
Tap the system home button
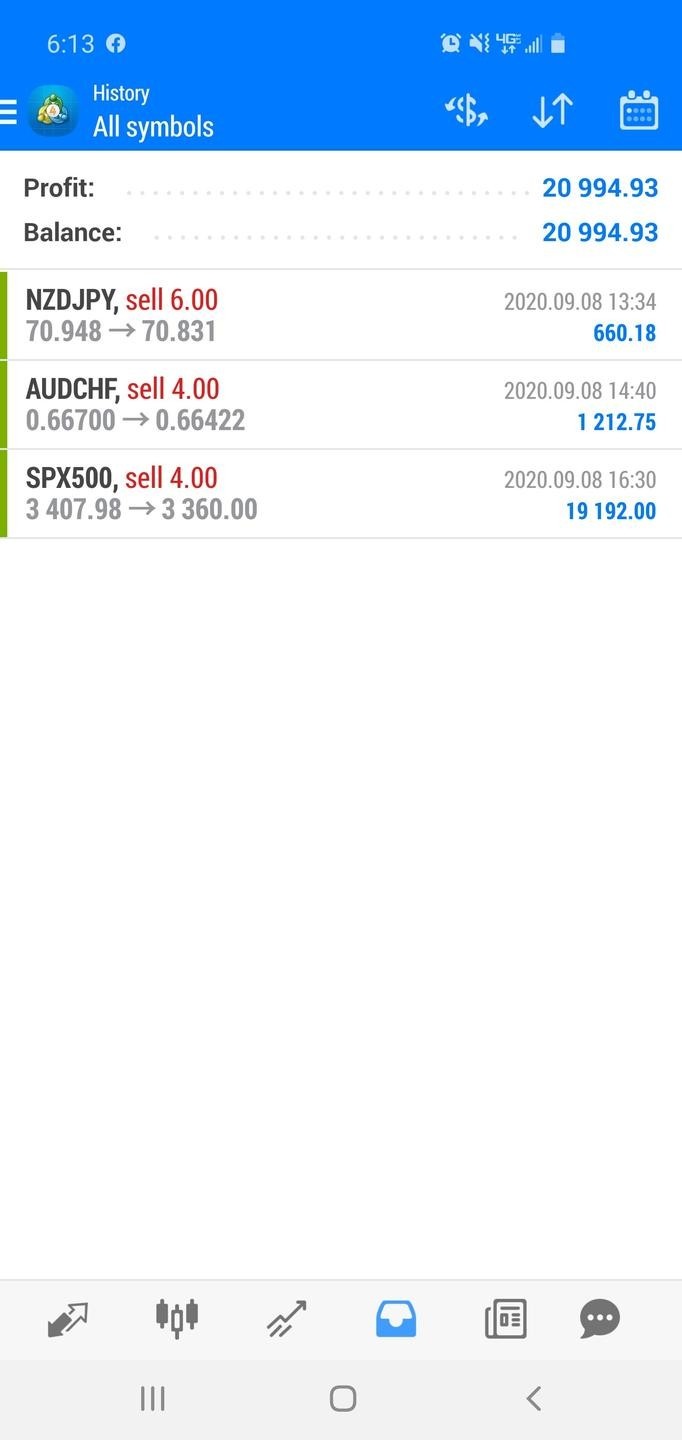tap(342, 1398)
